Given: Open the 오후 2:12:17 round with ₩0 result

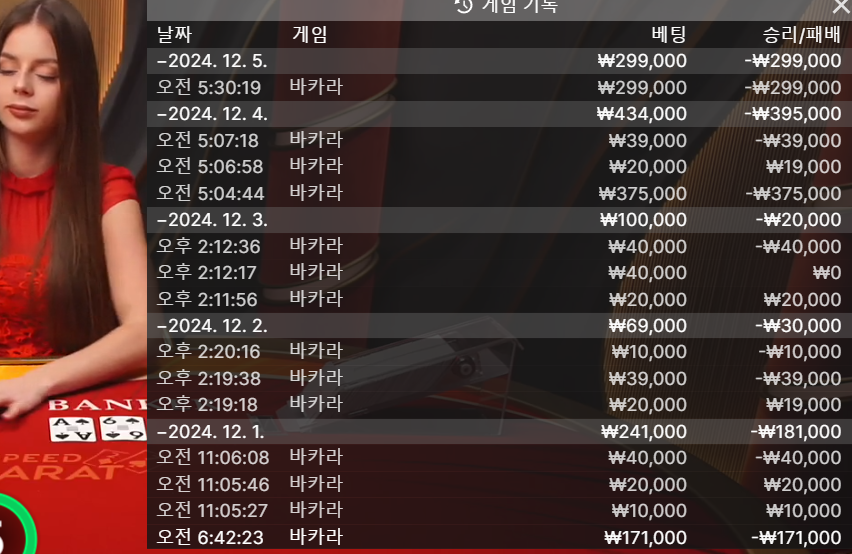Looking at the screenshot, I should tap(499, 273).
